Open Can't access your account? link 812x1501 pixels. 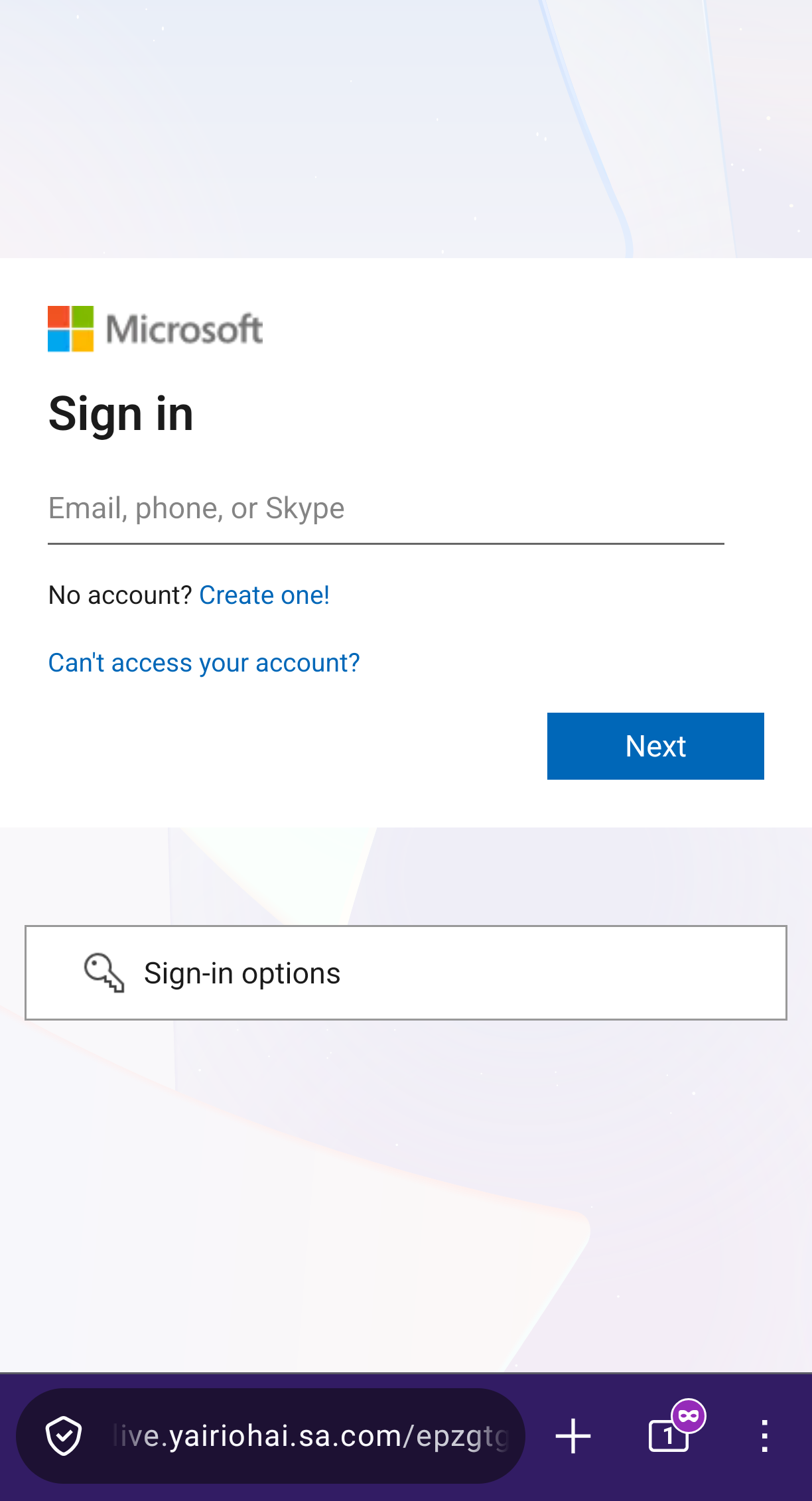(x=204, y=663)
